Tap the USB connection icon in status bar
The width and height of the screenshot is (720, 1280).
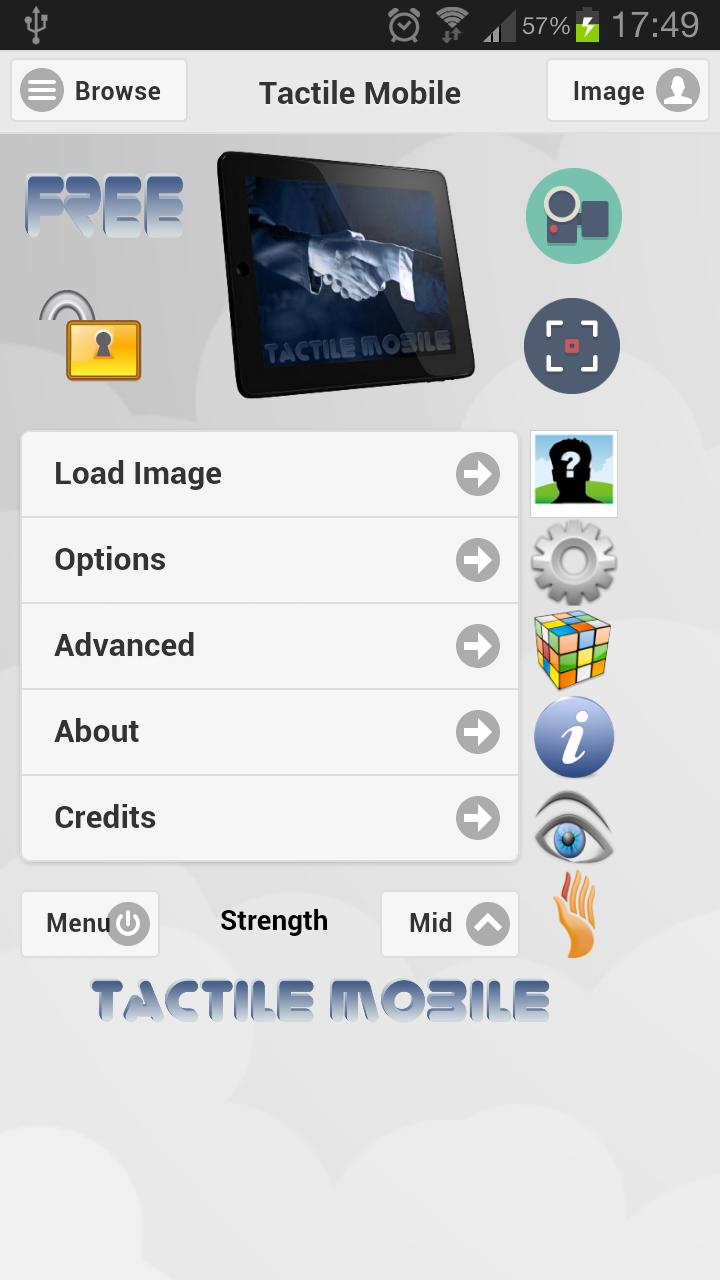coord(35,22)
